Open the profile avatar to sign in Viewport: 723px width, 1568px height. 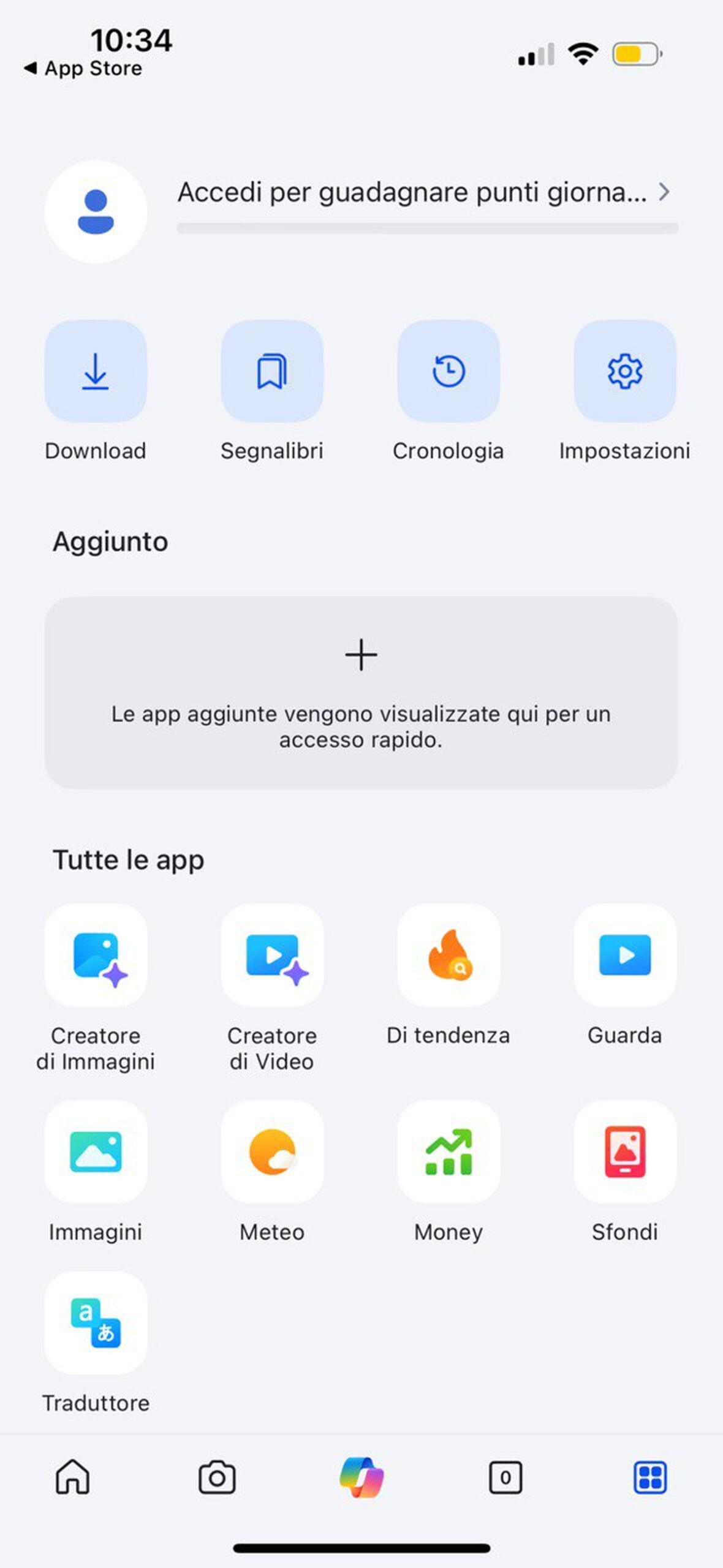tap(96, 212)
